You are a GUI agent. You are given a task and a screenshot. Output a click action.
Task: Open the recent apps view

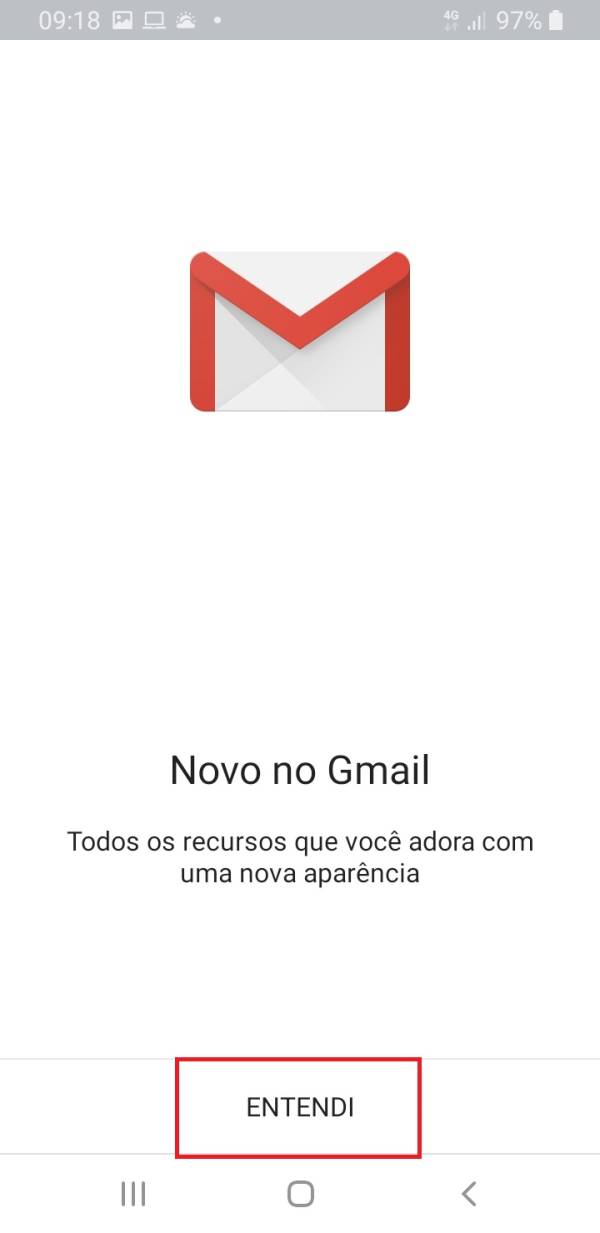pos(133,1193)
